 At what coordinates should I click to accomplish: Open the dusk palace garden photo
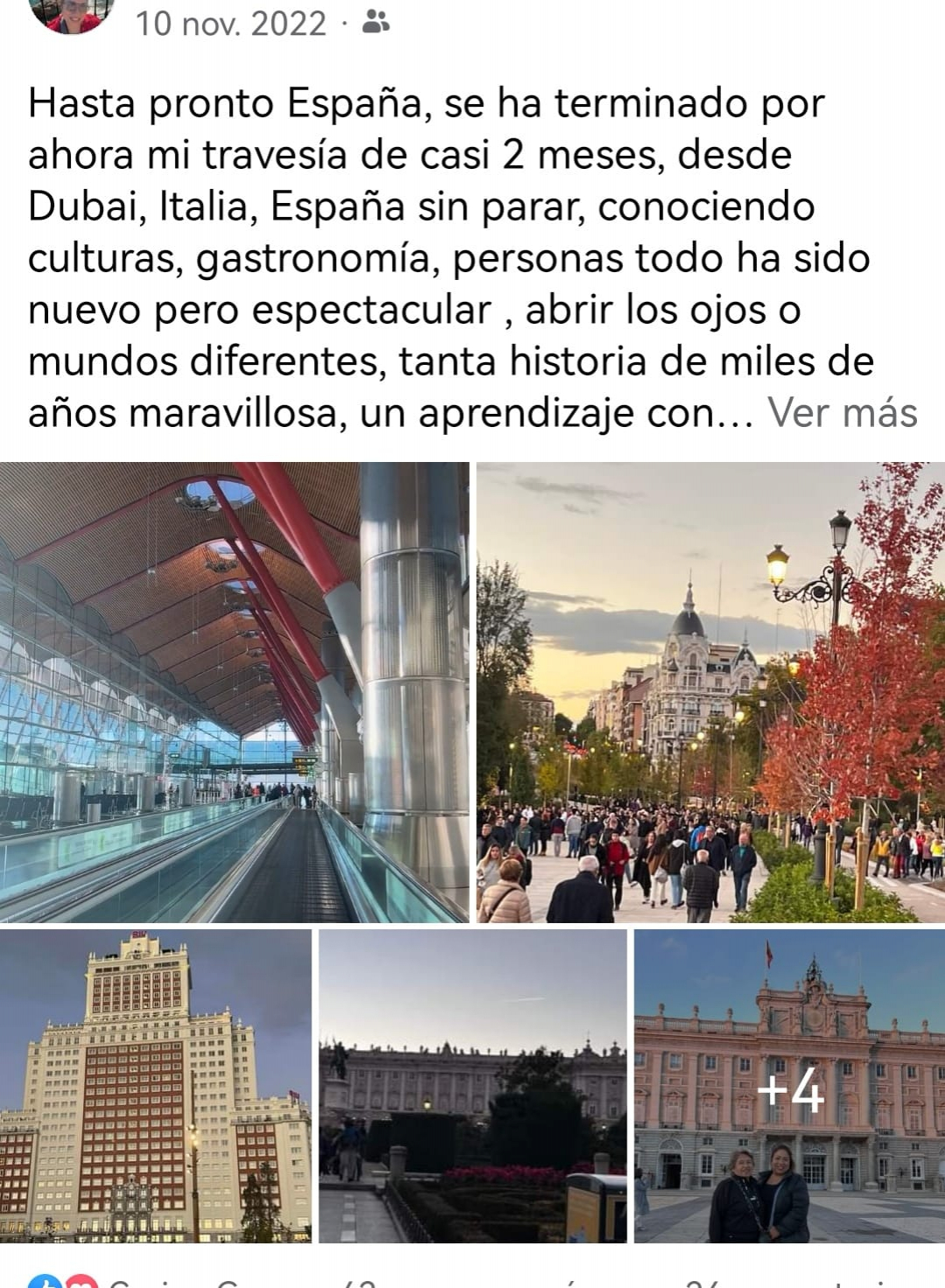[x=472, y=1085]
